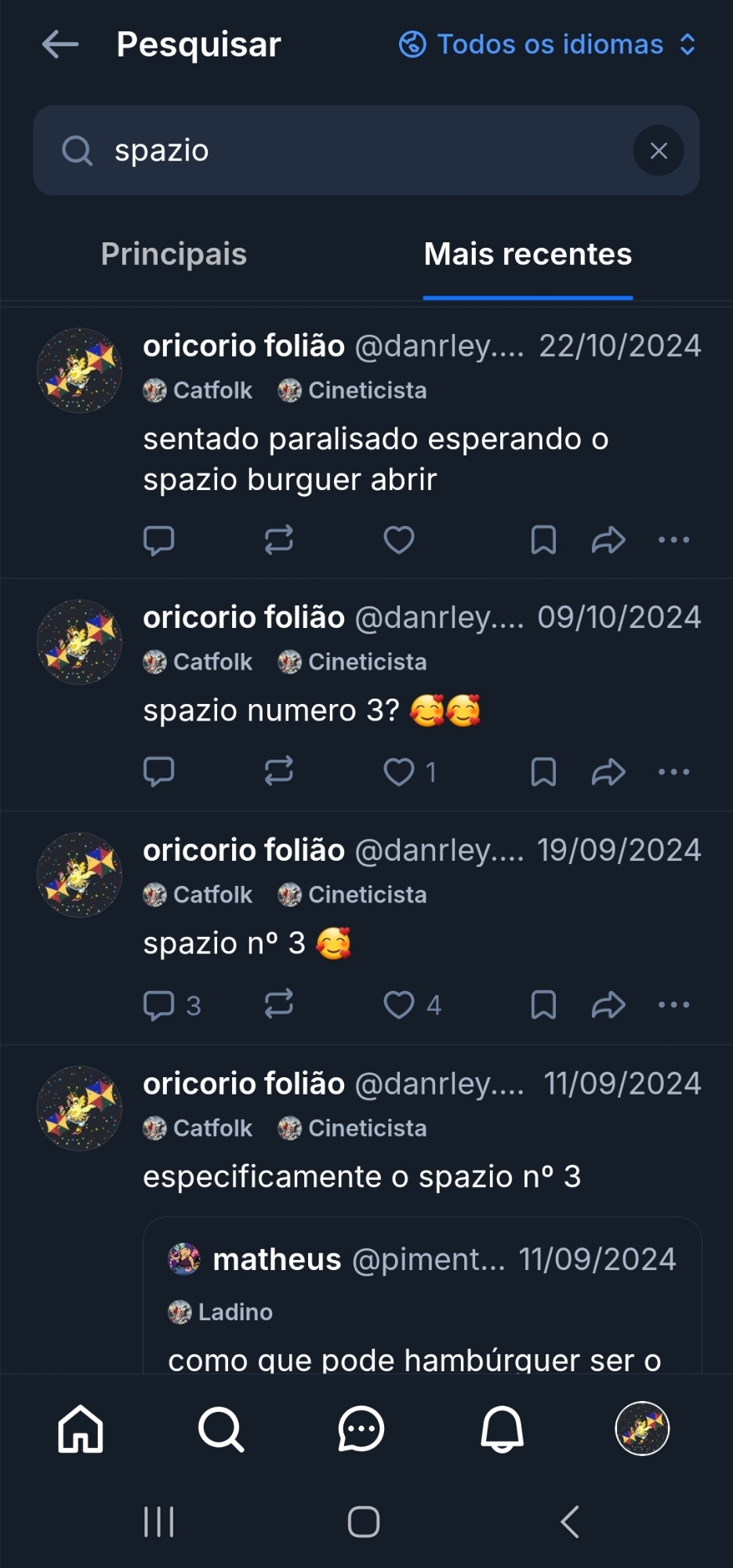Open the notifications bell
This screenshot has height=1568, width=733.
[x=502, y=1429]
